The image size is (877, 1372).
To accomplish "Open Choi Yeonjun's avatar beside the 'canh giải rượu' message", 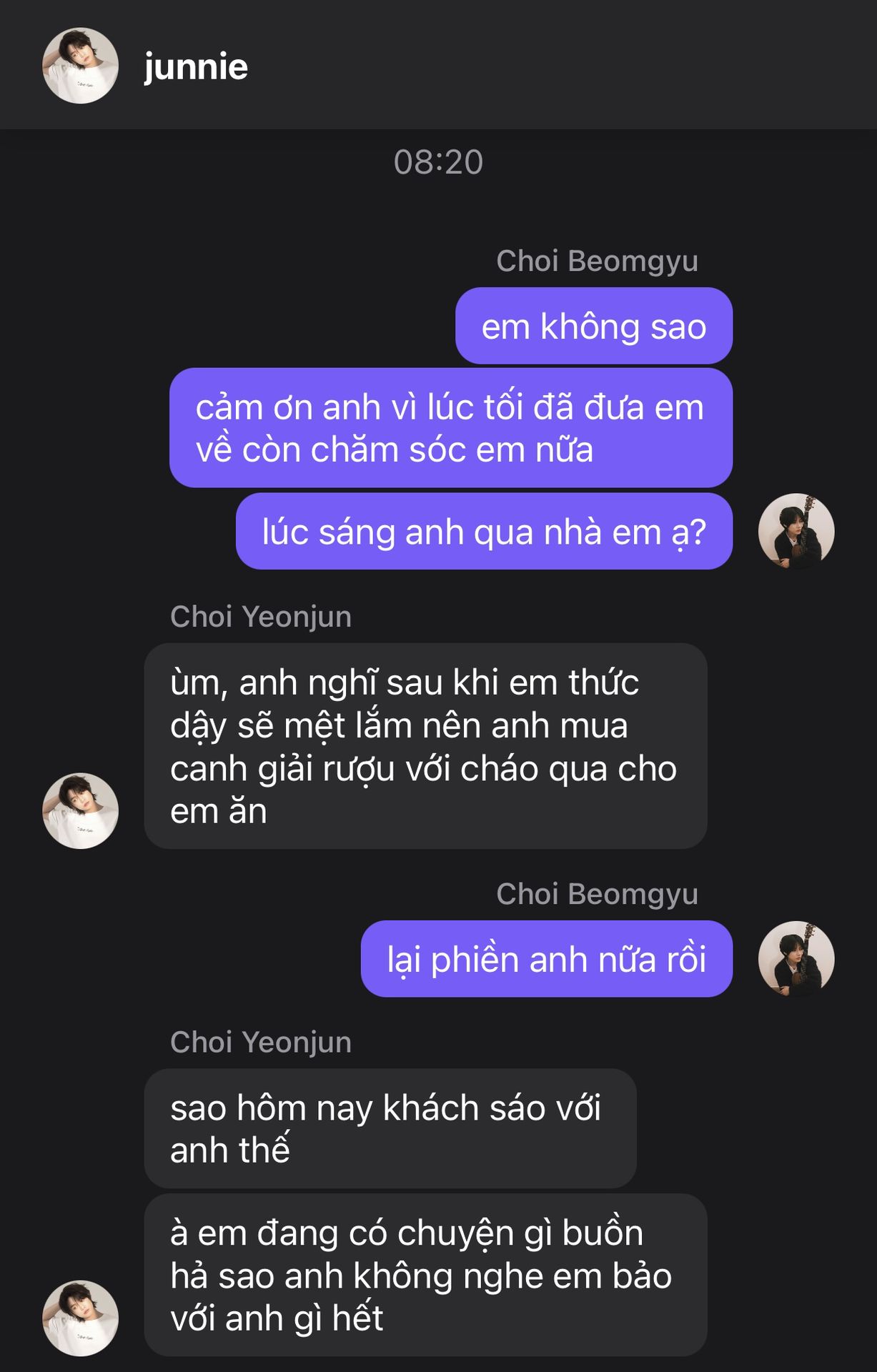I will tap(80, 810).
